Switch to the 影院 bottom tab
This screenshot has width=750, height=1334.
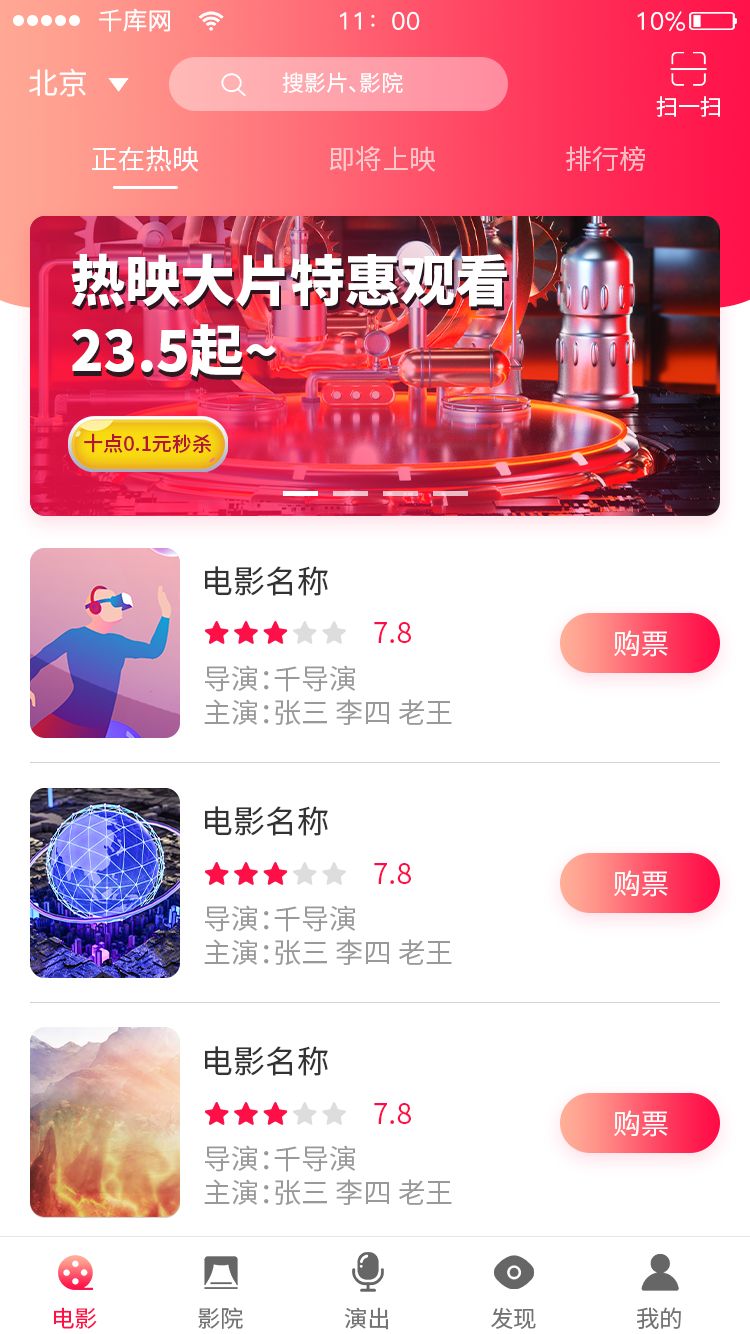tap(220, 1290)
